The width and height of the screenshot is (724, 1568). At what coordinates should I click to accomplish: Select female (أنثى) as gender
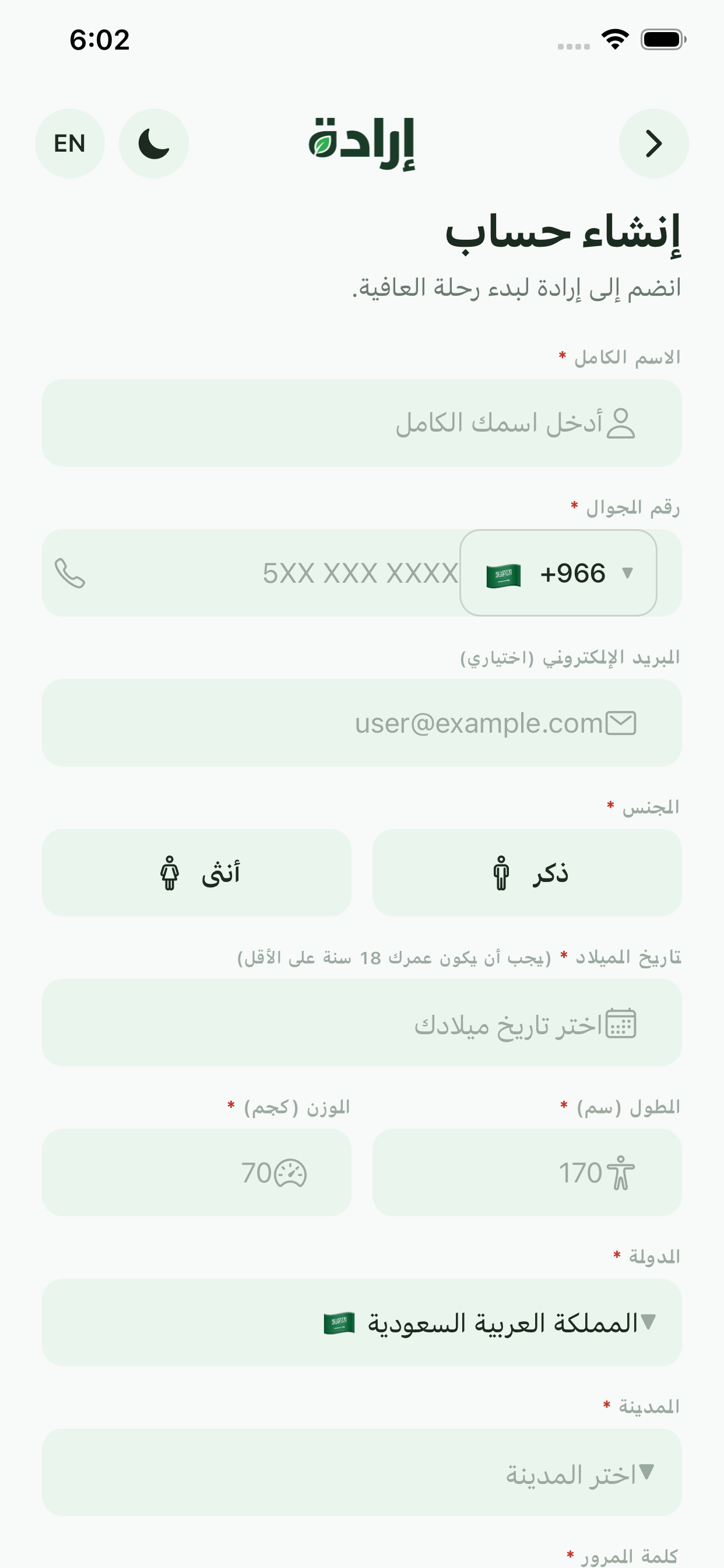[196, 872]
